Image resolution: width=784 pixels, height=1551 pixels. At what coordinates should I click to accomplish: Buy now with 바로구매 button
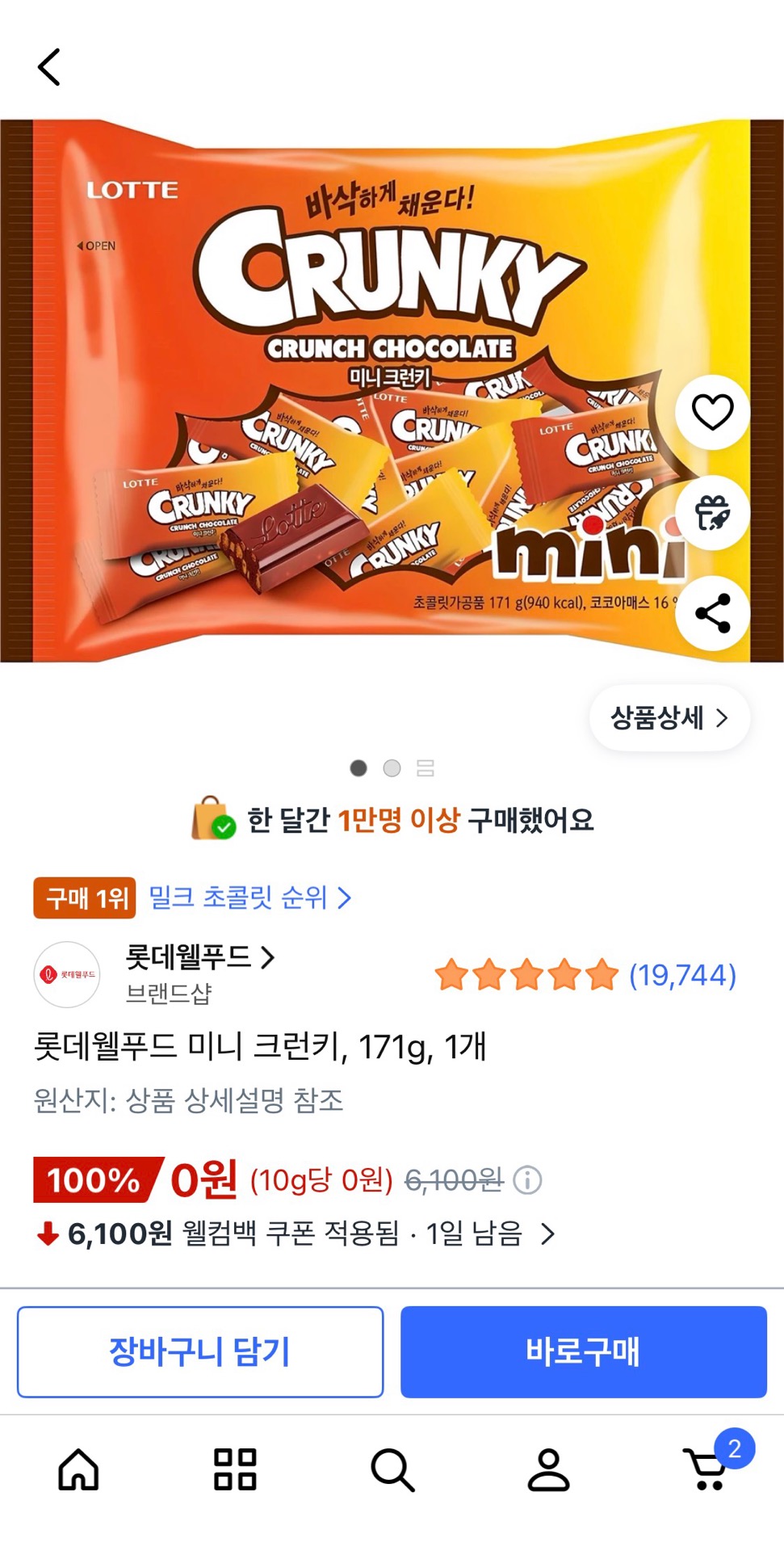[x=583, y=1351]
